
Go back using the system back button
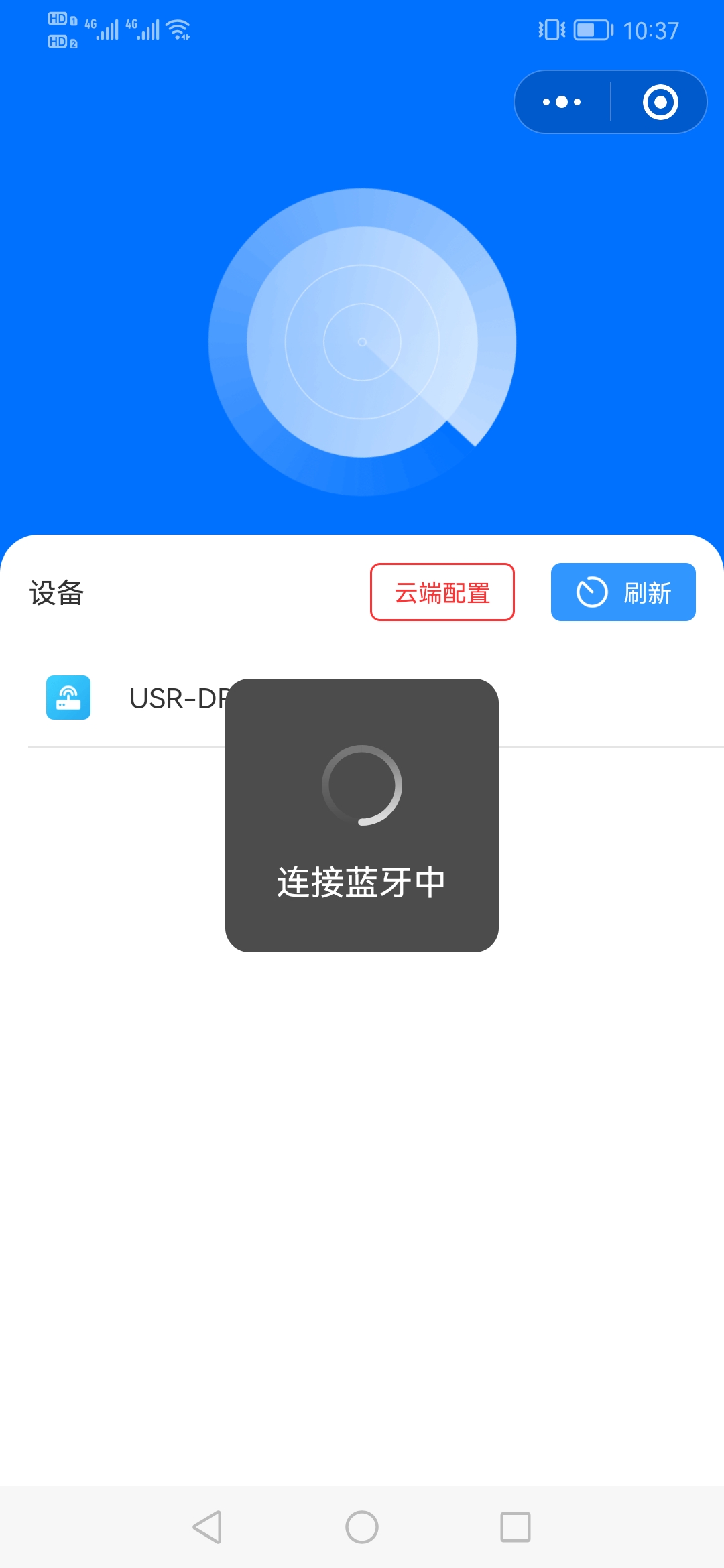(207, 1527)
